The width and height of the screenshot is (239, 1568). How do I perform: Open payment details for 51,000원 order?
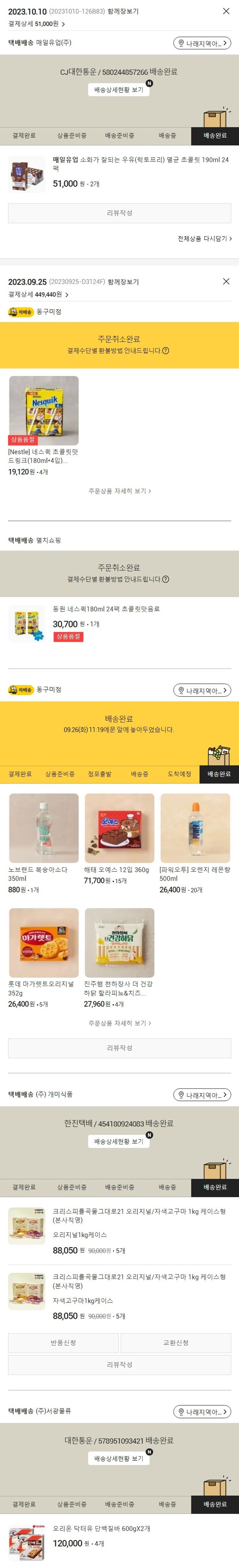pos(37,24)
